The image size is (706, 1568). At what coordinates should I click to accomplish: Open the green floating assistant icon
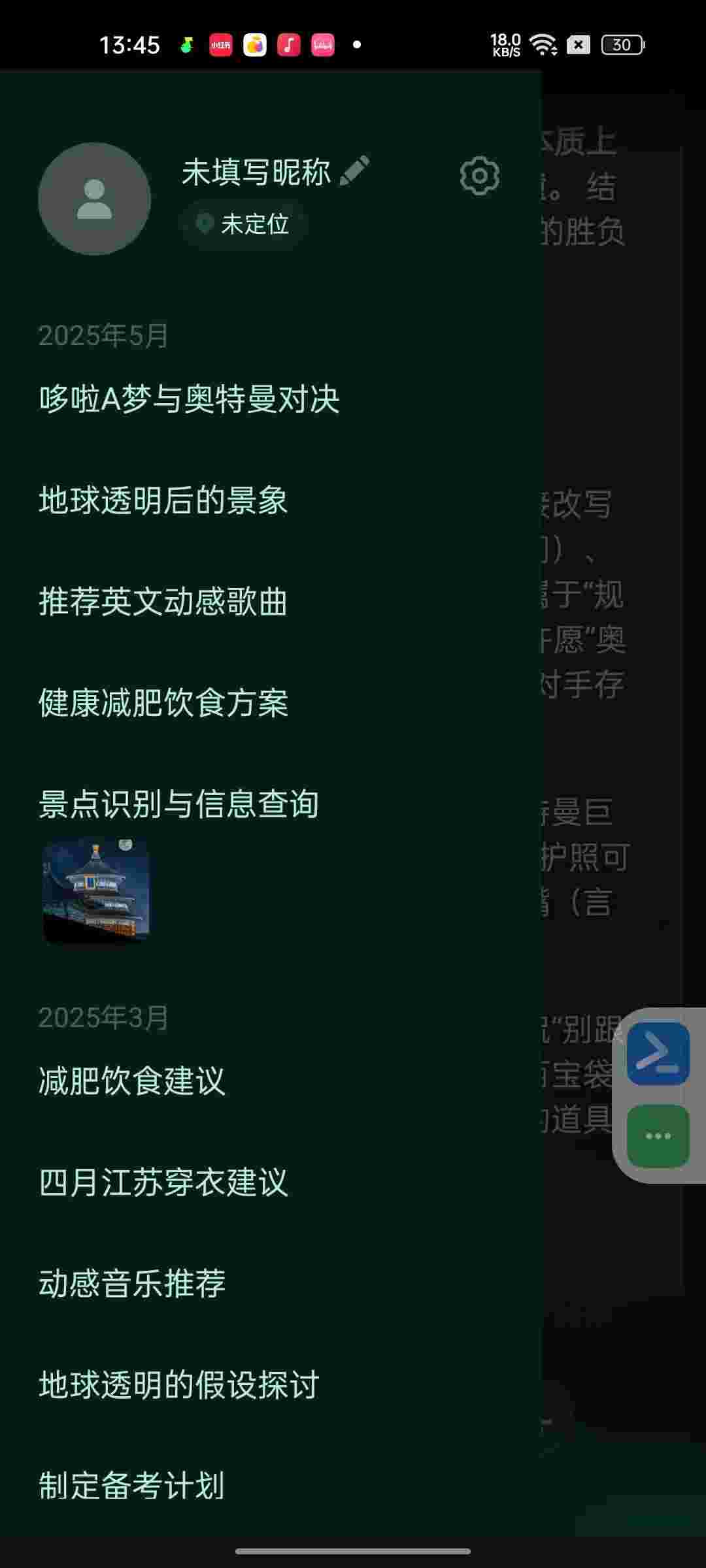[657, 1134]
